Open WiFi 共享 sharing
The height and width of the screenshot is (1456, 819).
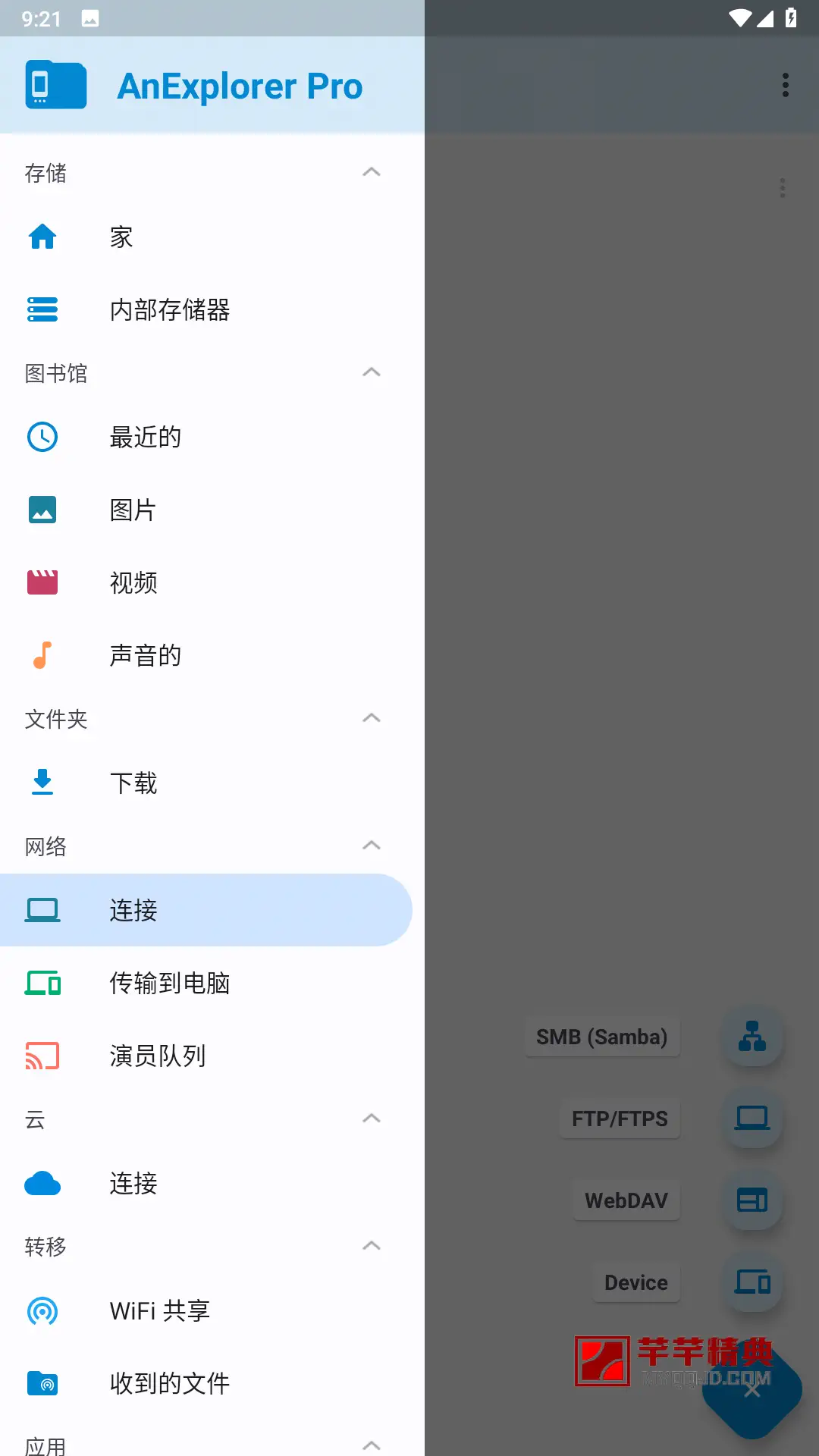(x=206, y=1311)
